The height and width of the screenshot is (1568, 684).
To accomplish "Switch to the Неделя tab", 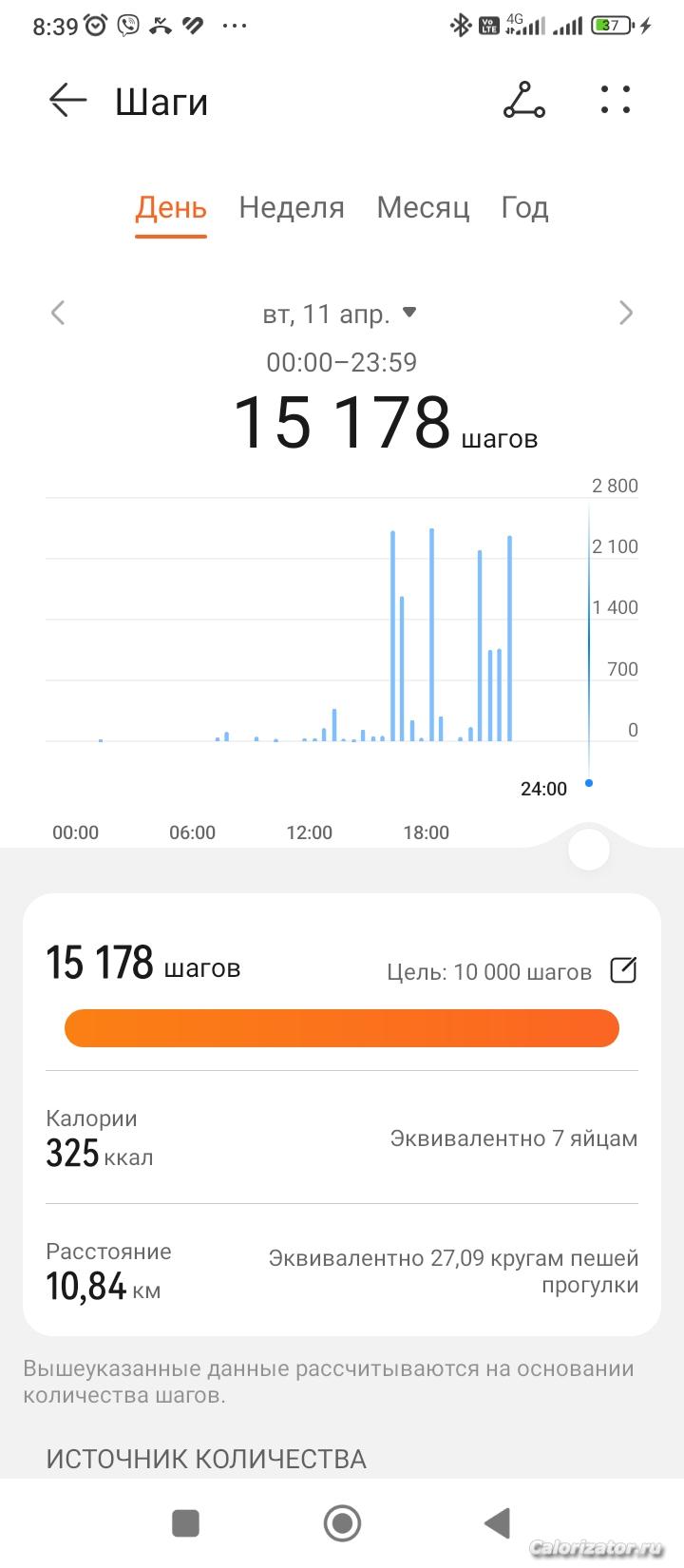I will (291, 207).
